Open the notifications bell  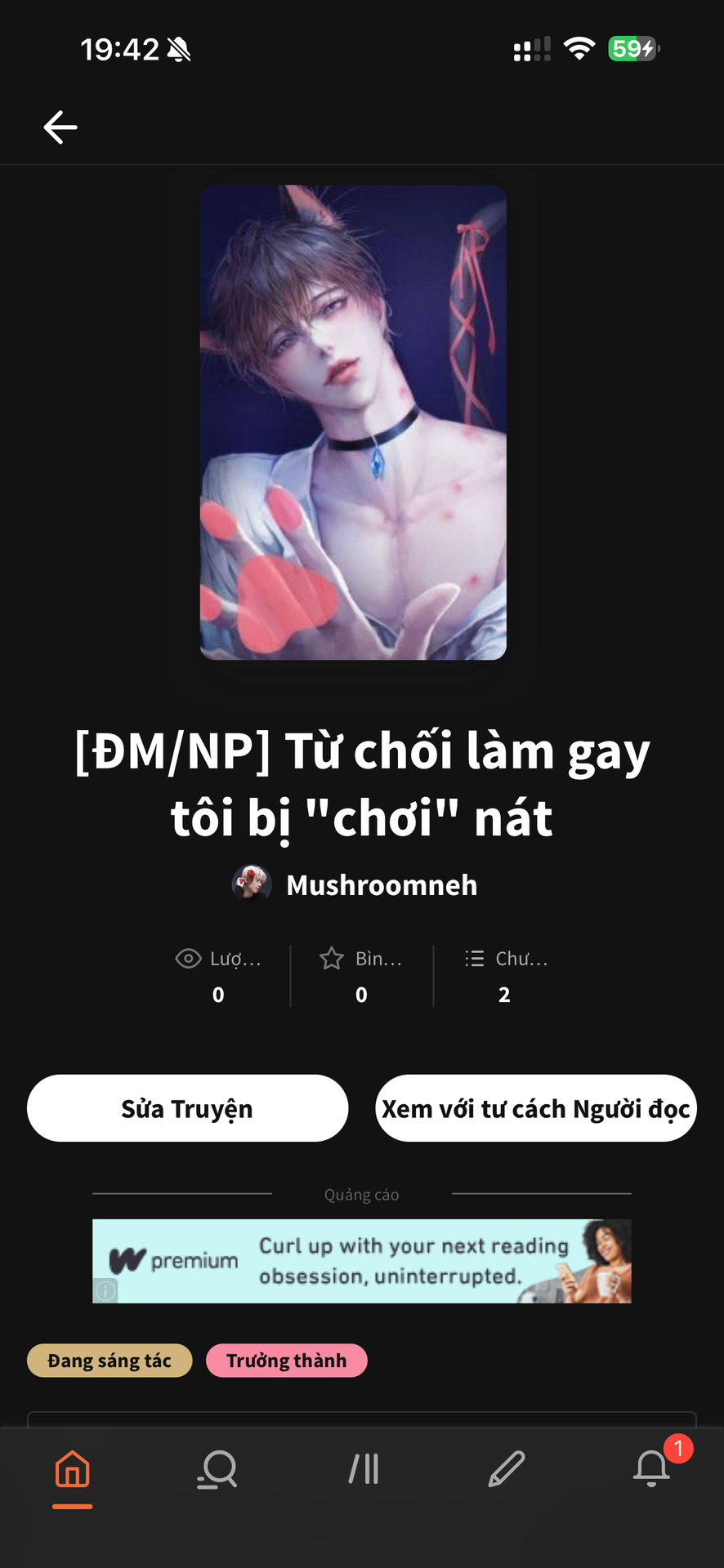pos(652,1468)
